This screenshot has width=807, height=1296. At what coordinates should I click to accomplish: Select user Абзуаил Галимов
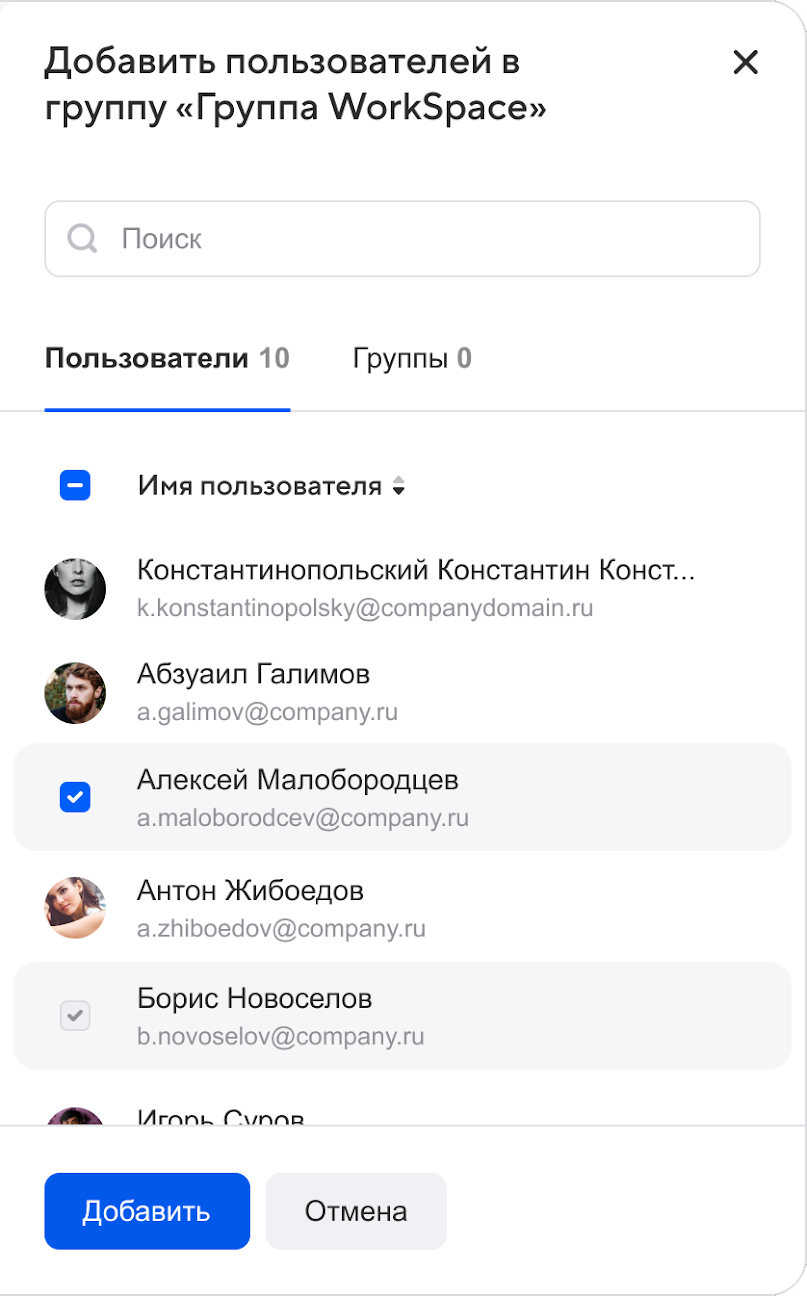coord(402,692)
